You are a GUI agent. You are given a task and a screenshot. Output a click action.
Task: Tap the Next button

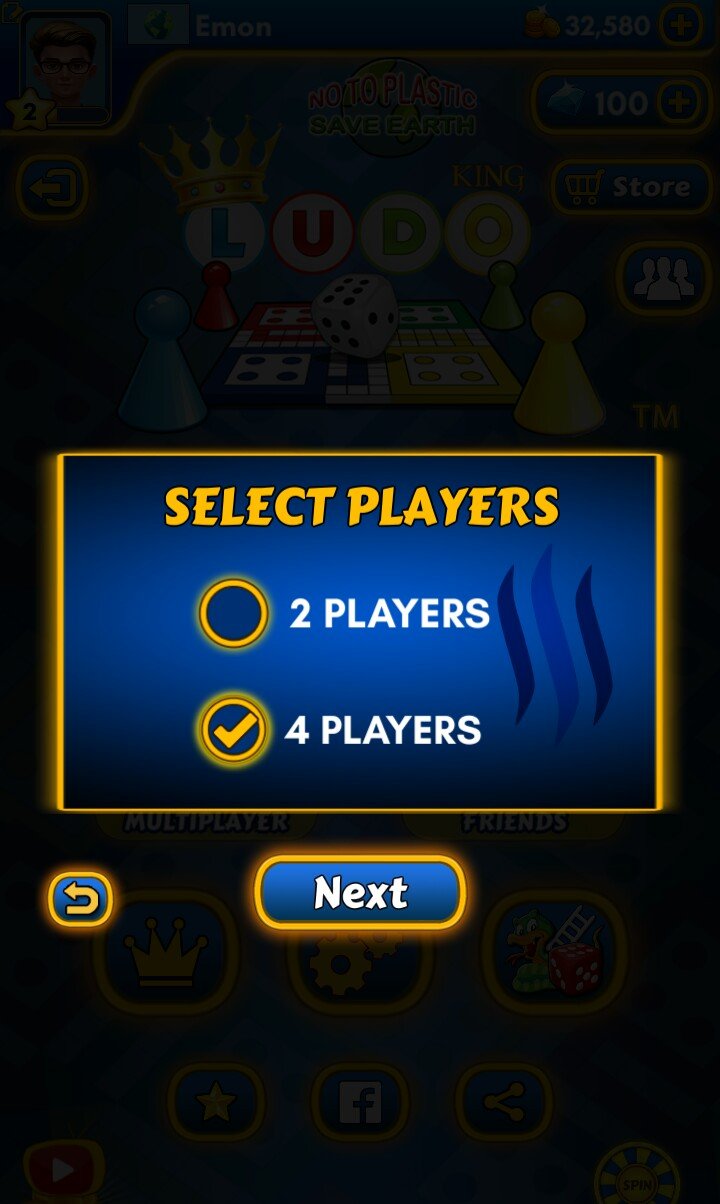click(x=360, y=892)
